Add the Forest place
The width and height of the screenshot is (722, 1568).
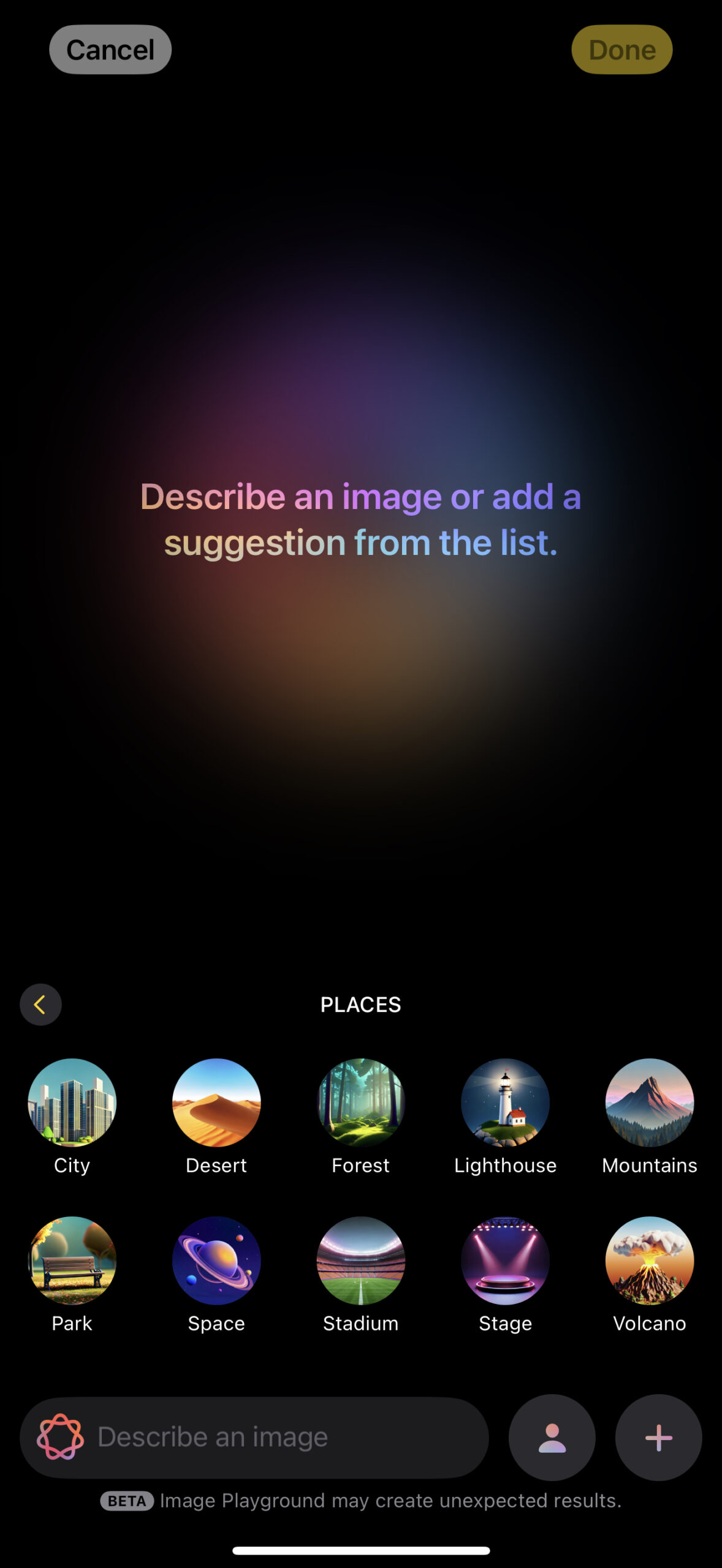click(361, 1102)
